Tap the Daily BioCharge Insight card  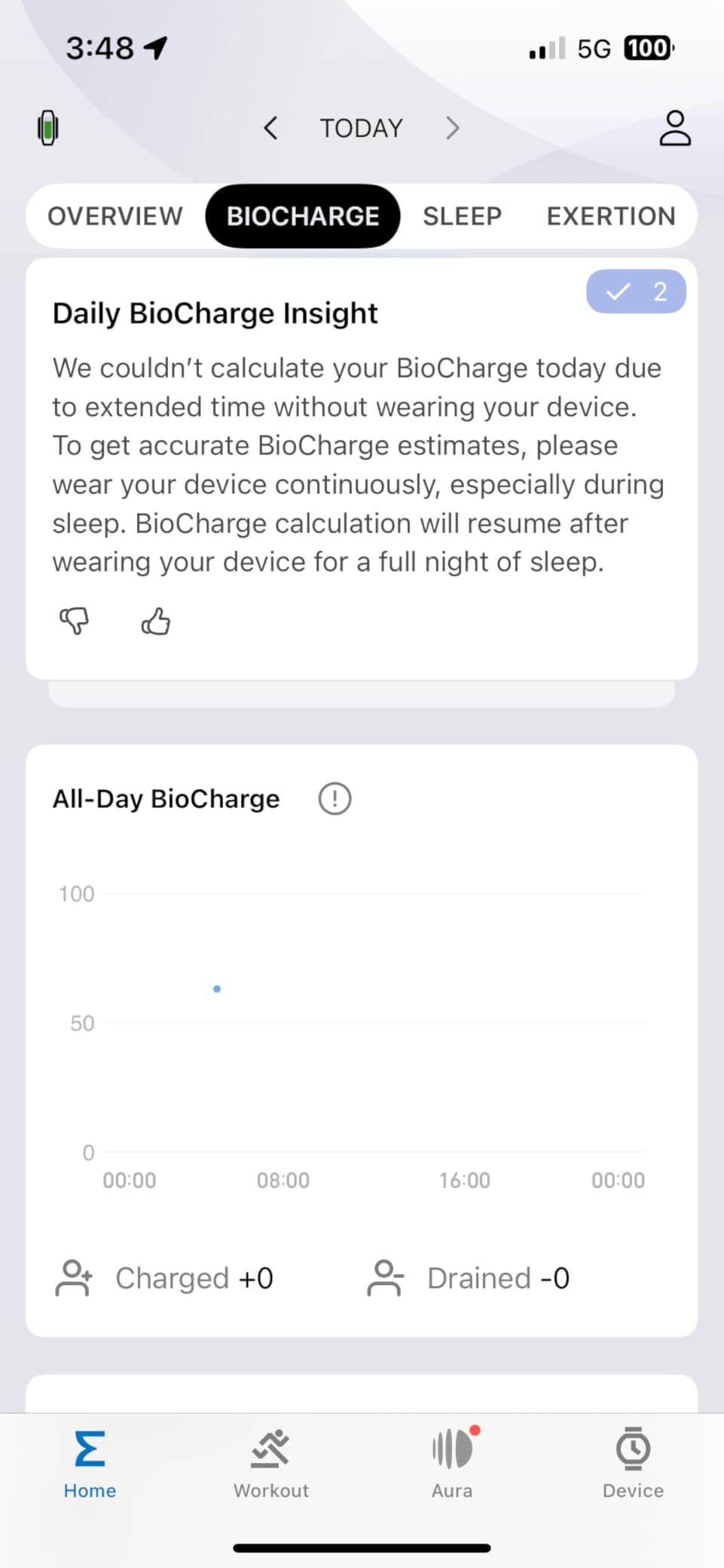[362, 464]
